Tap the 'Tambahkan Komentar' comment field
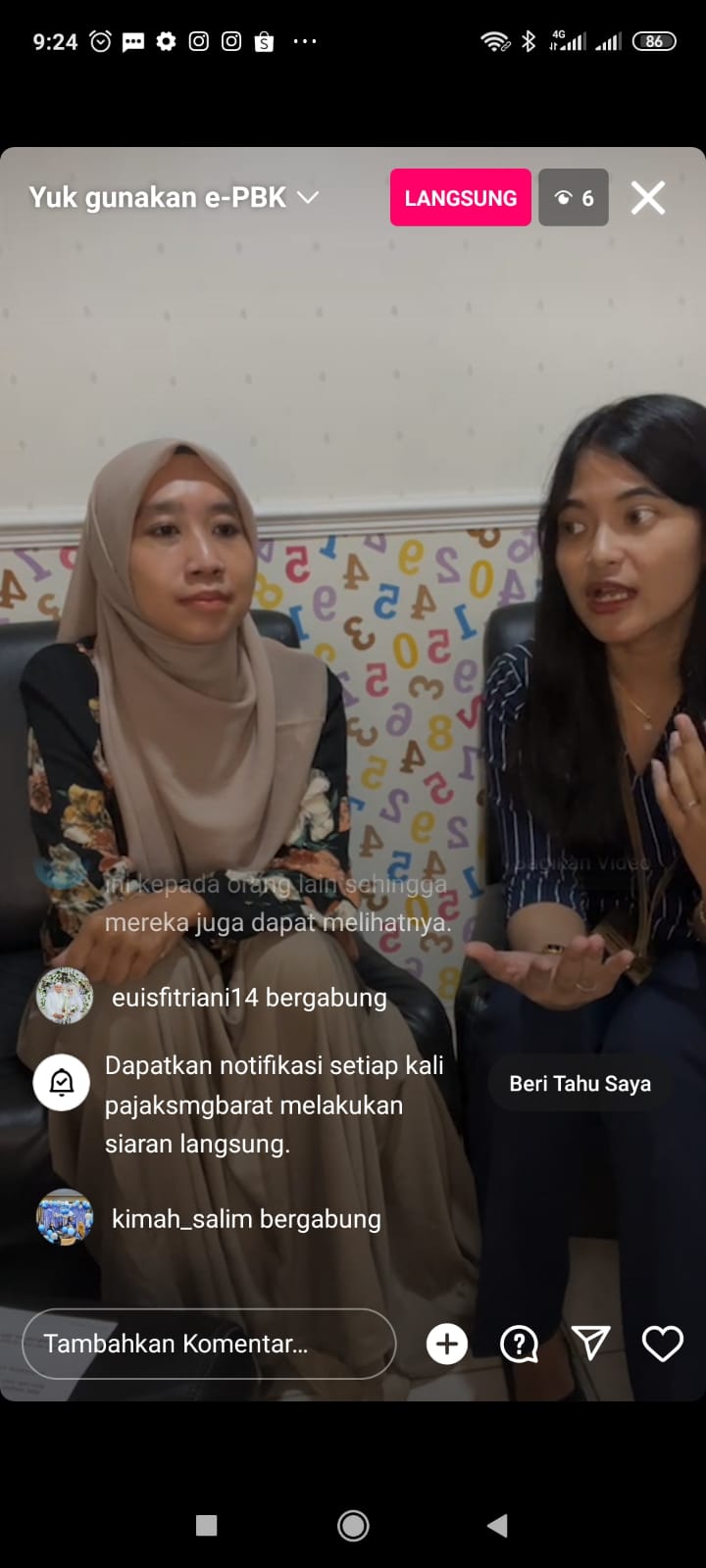This screenshot has height=1568, width=706. pos(209,1344)
